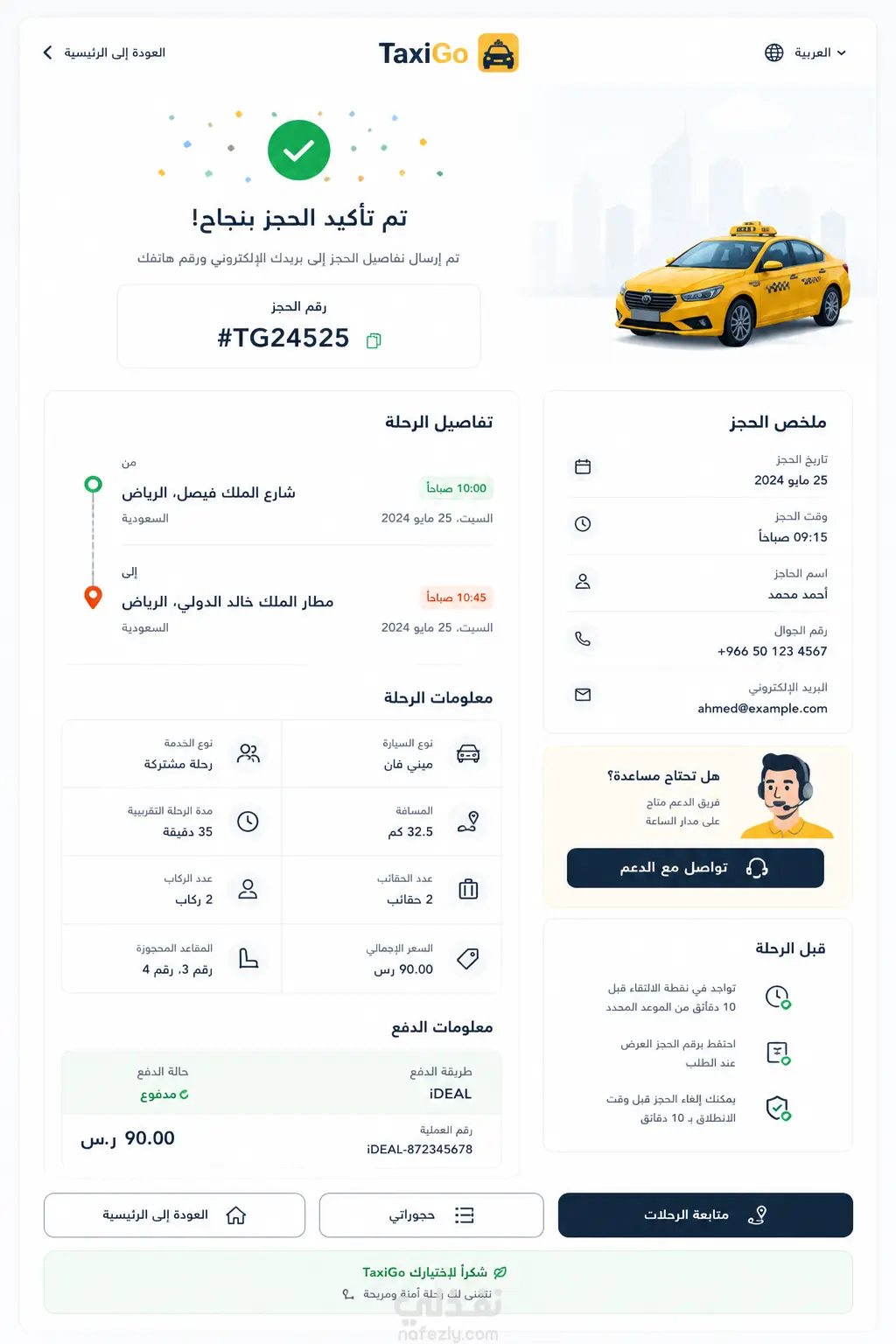Open the العربية language dropdown
Screen dimensions: 896x1344
click(806, 52)
